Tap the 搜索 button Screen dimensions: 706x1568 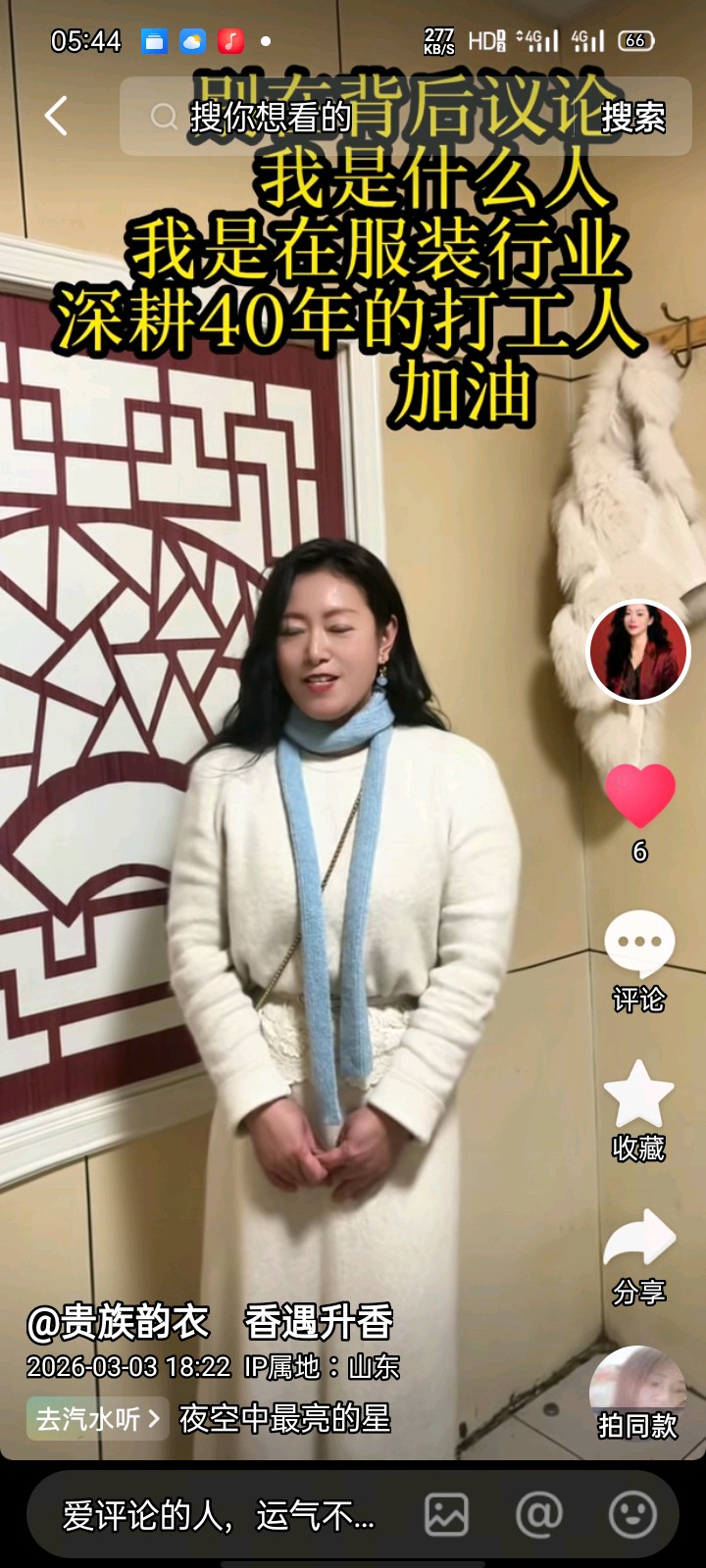point(632,117)
